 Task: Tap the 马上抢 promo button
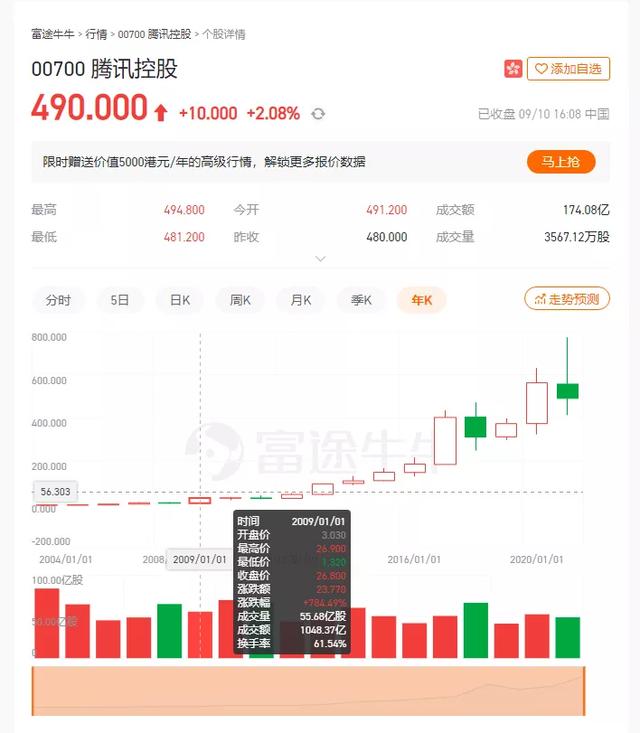pos(560,162)
